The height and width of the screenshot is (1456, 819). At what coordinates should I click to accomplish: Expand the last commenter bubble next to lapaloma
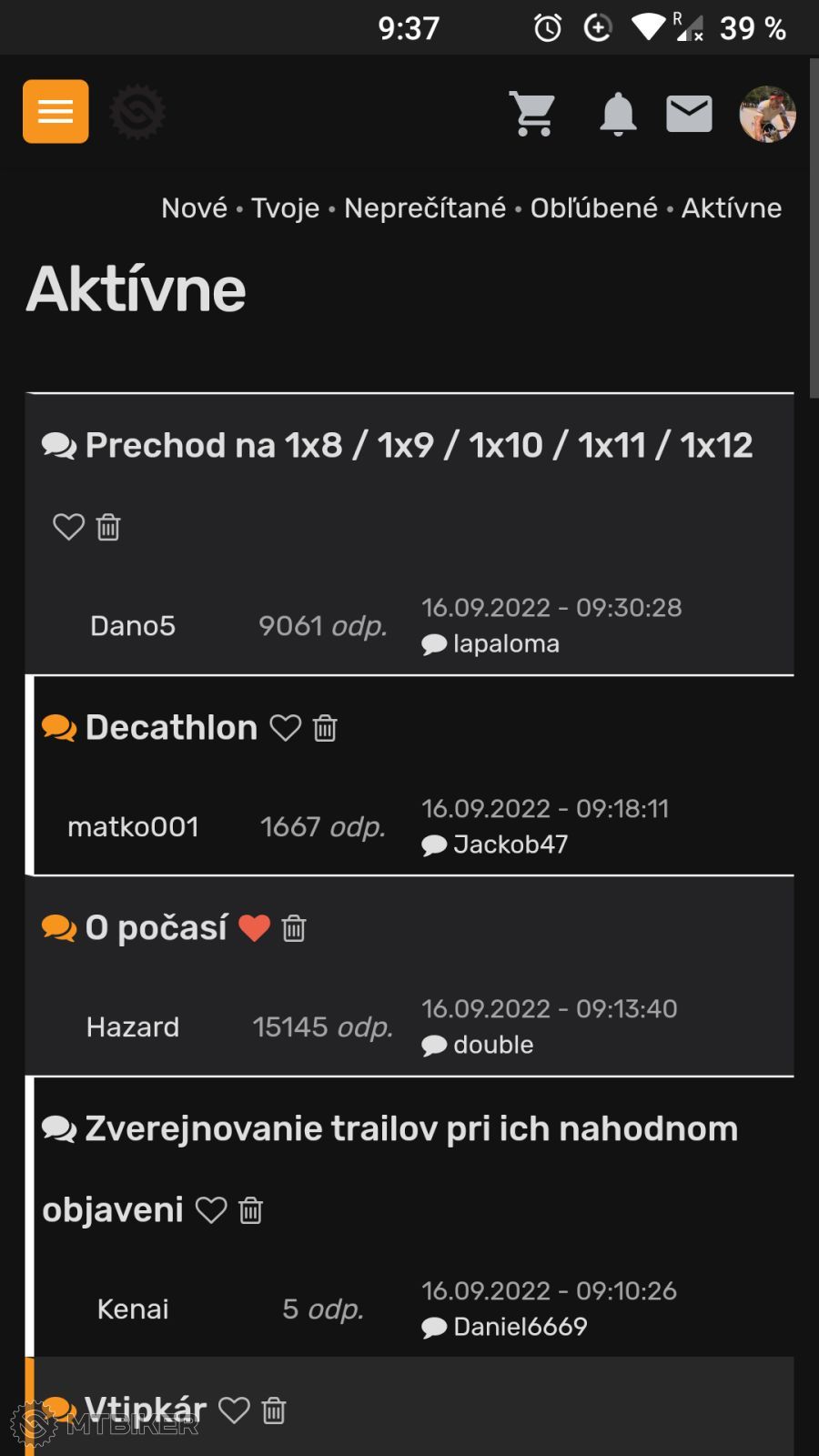435,642
